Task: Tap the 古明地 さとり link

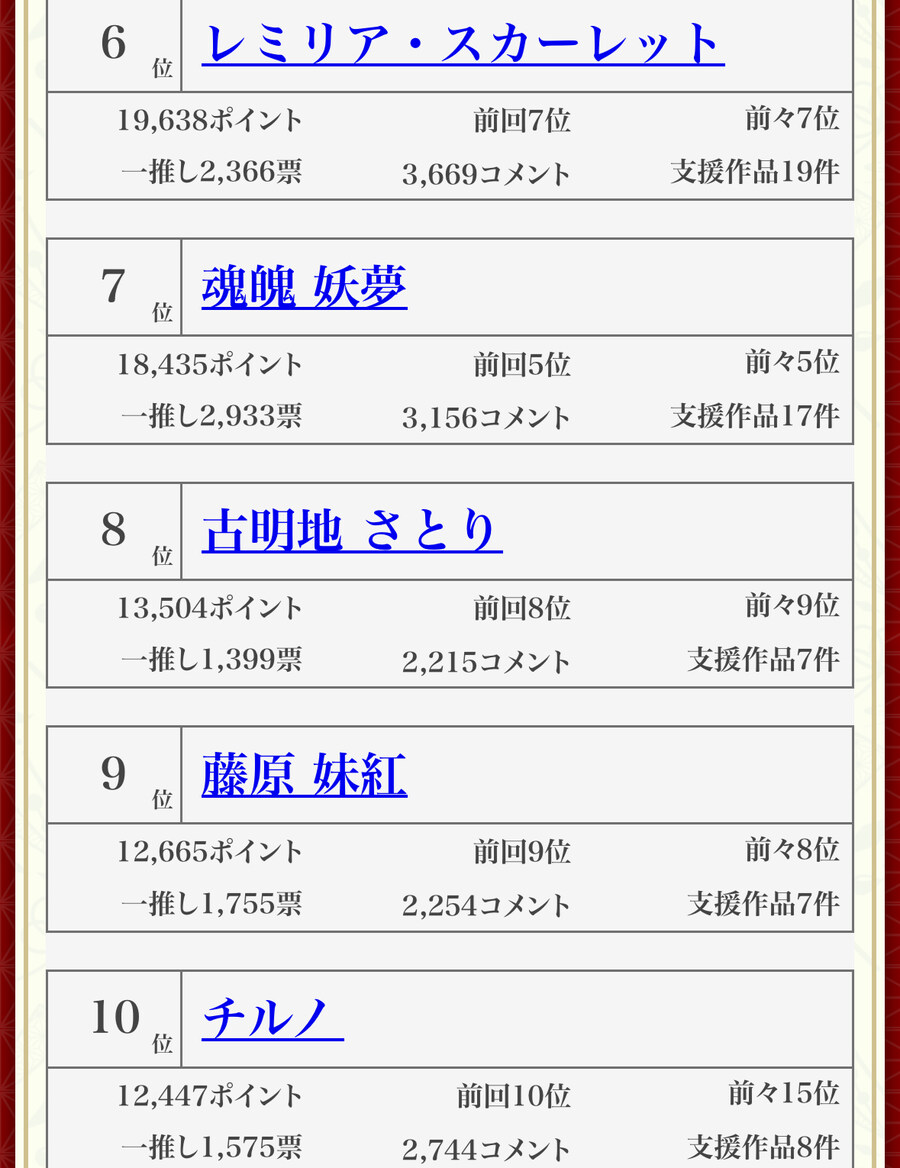Action: pyautogui.click(x=351, y=531)
